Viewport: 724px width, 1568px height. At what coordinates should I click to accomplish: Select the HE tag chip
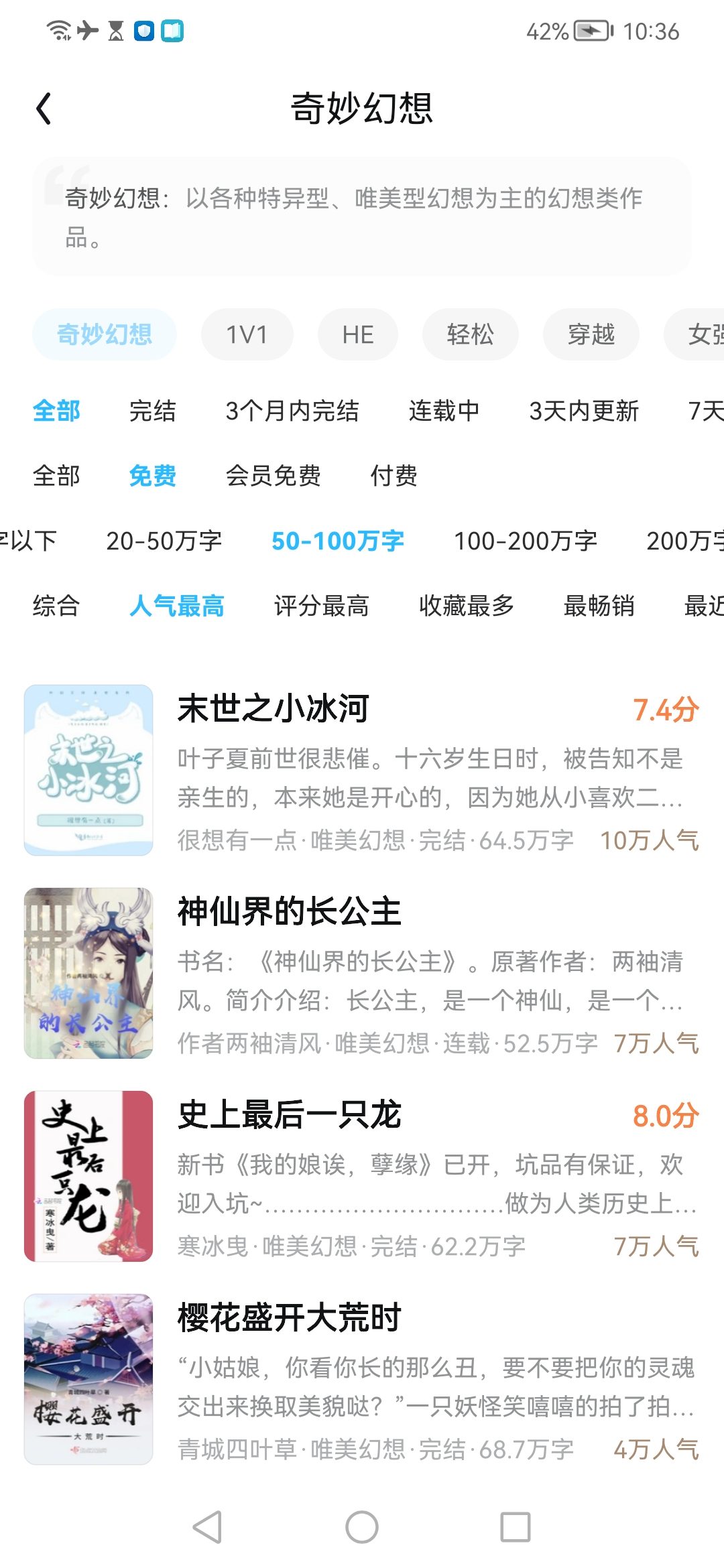click(358, 334)
